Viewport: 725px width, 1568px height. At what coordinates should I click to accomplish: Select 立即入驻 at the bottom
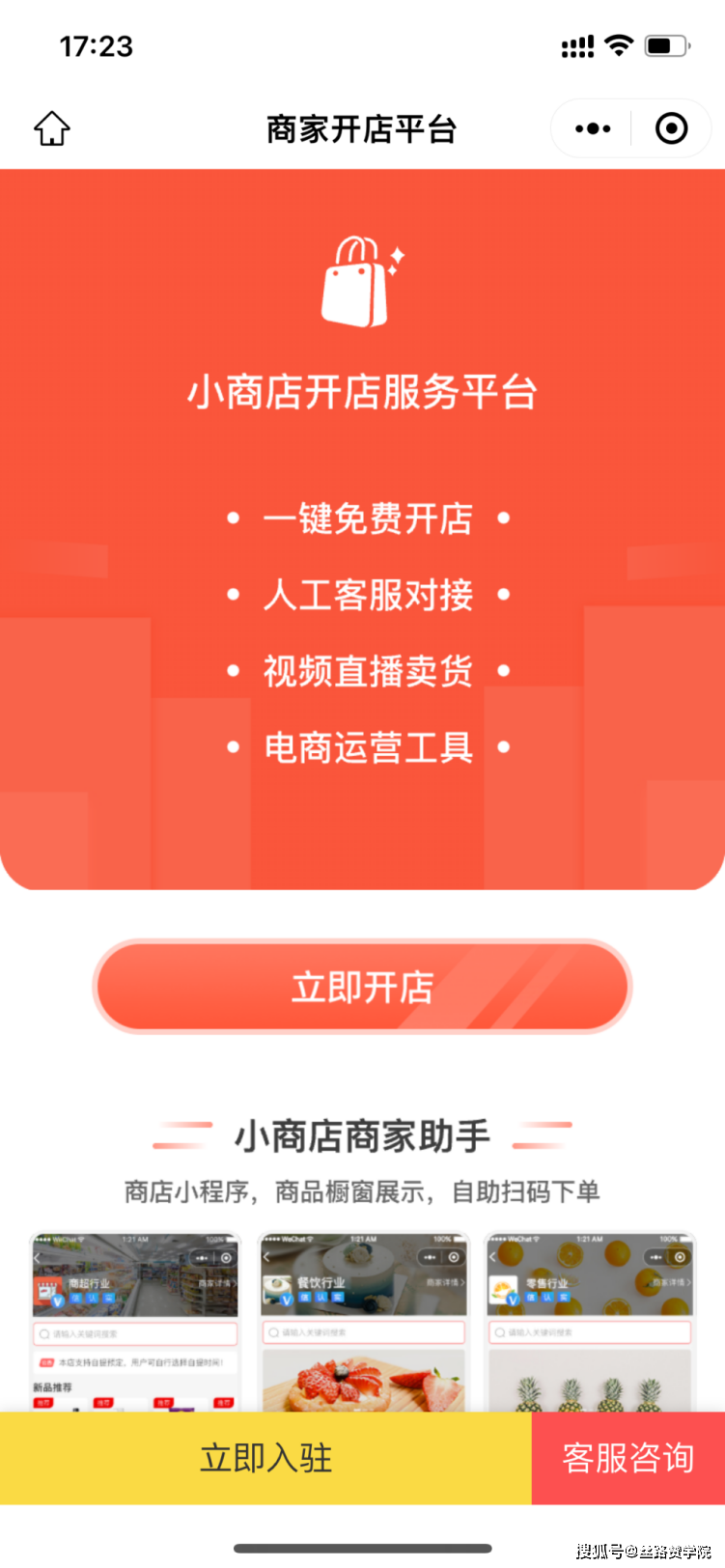(x=265, y=1458)
